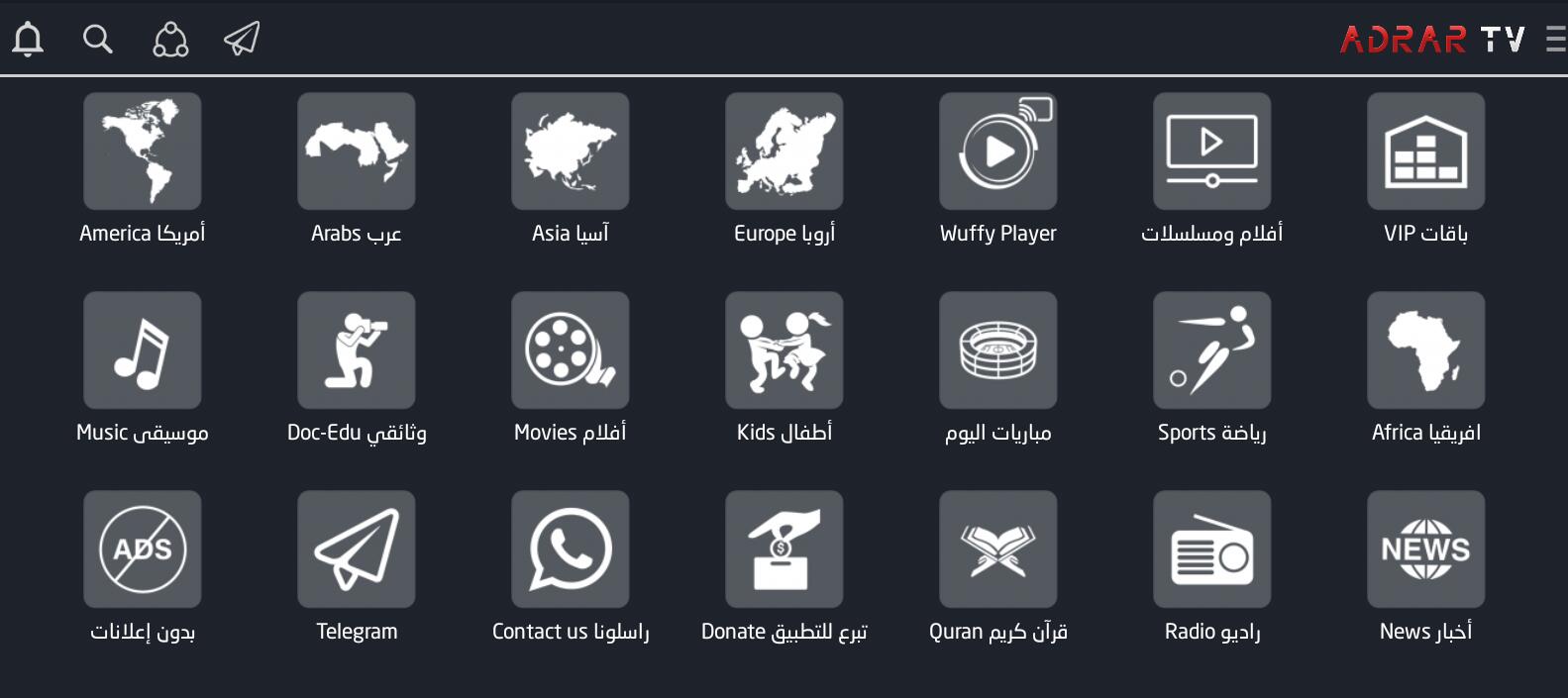Open the Europe category
Screen dimensions: 1568x698
click(784, 151)
